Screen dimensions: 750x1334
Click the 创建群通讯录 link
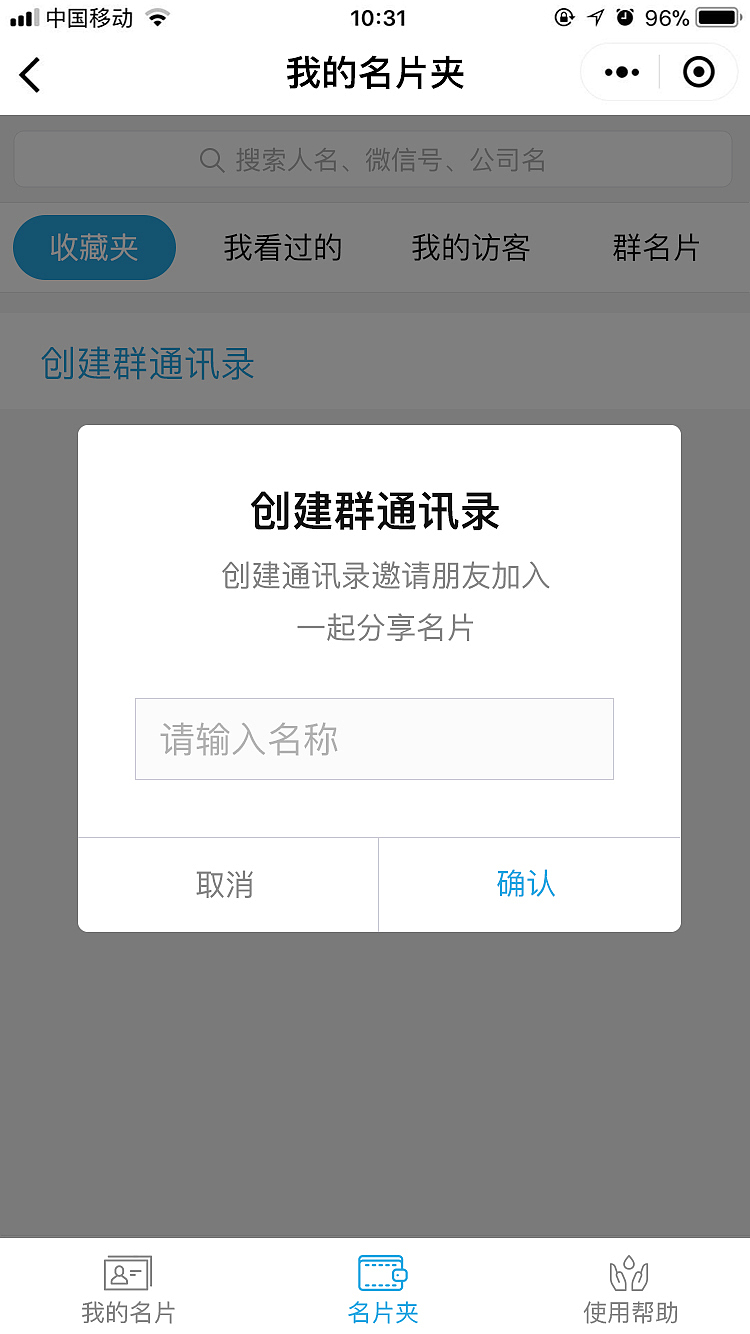(148, 364)
